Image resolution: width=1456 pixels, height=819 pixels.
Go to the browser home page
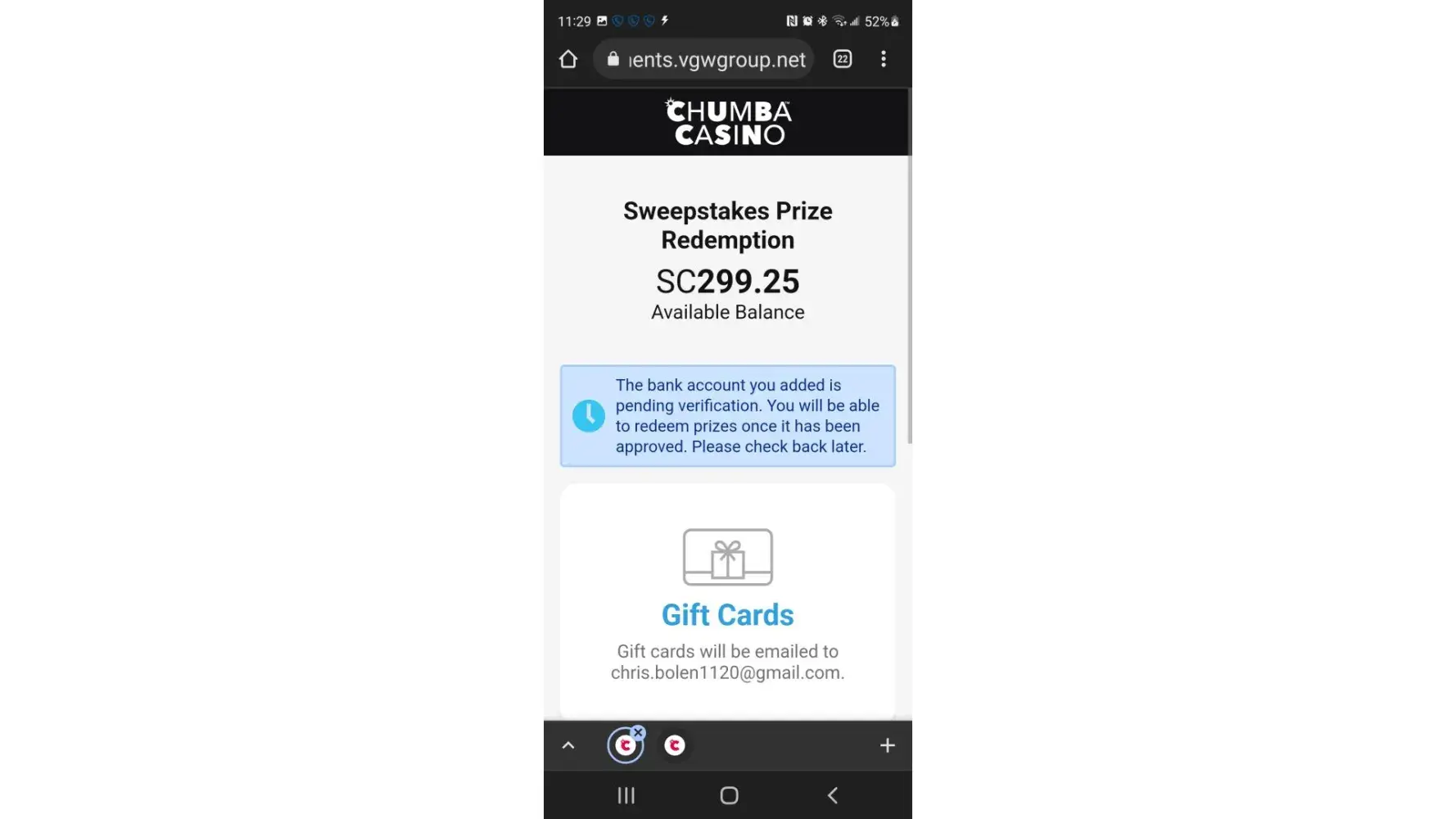coord(568,60)
